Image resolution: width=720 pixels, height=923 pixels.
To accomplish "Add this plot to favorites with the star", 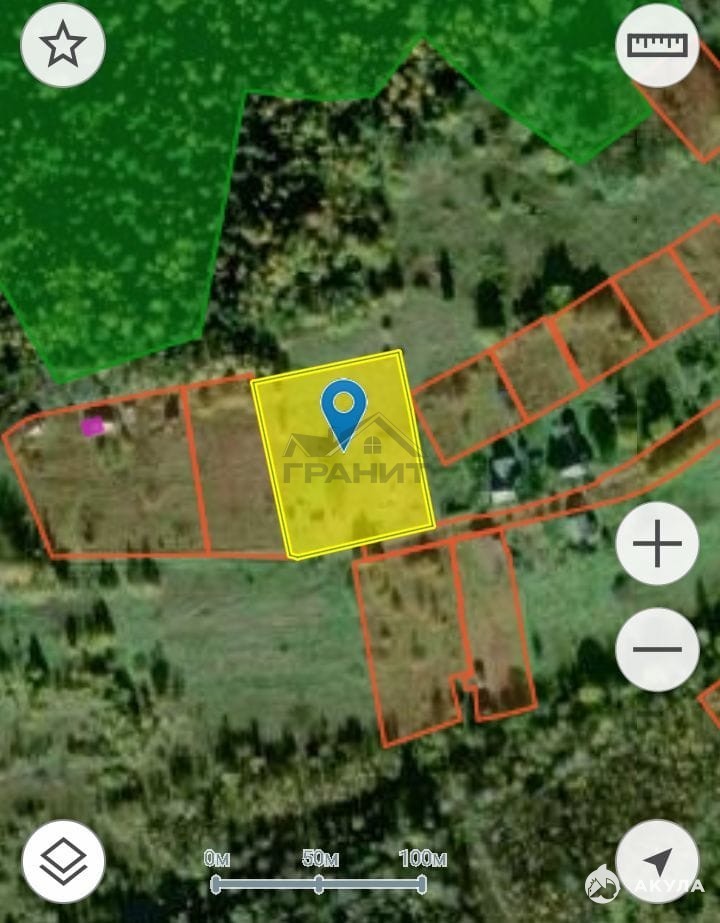I will point(63,45).
